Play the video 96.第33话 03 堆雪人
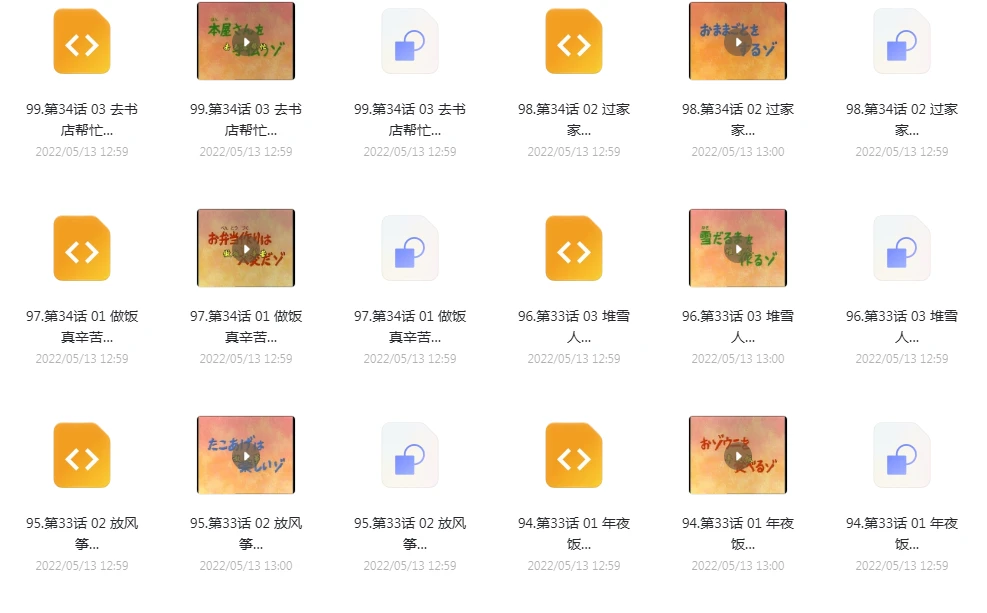The width and height of the screenshot is (987, 613). coord(738,249)
